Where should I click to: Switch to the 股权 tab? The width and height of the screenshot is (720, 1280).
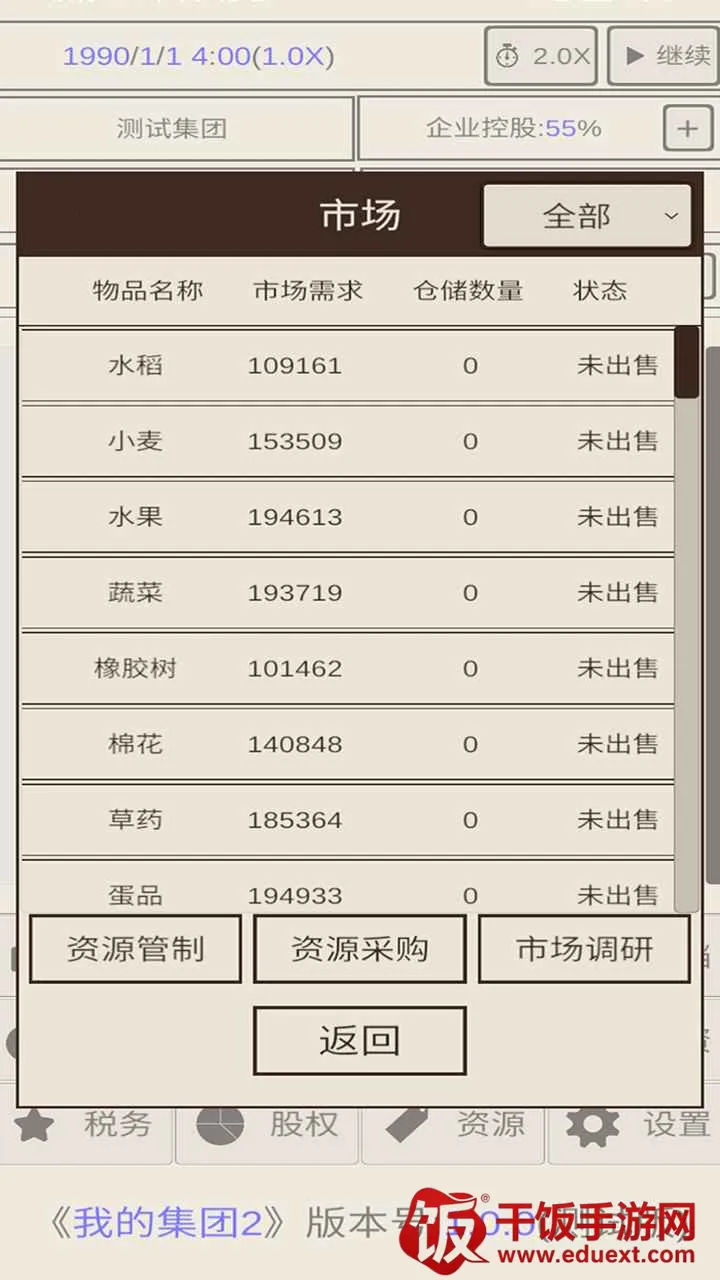click(x=268, y=1126)
